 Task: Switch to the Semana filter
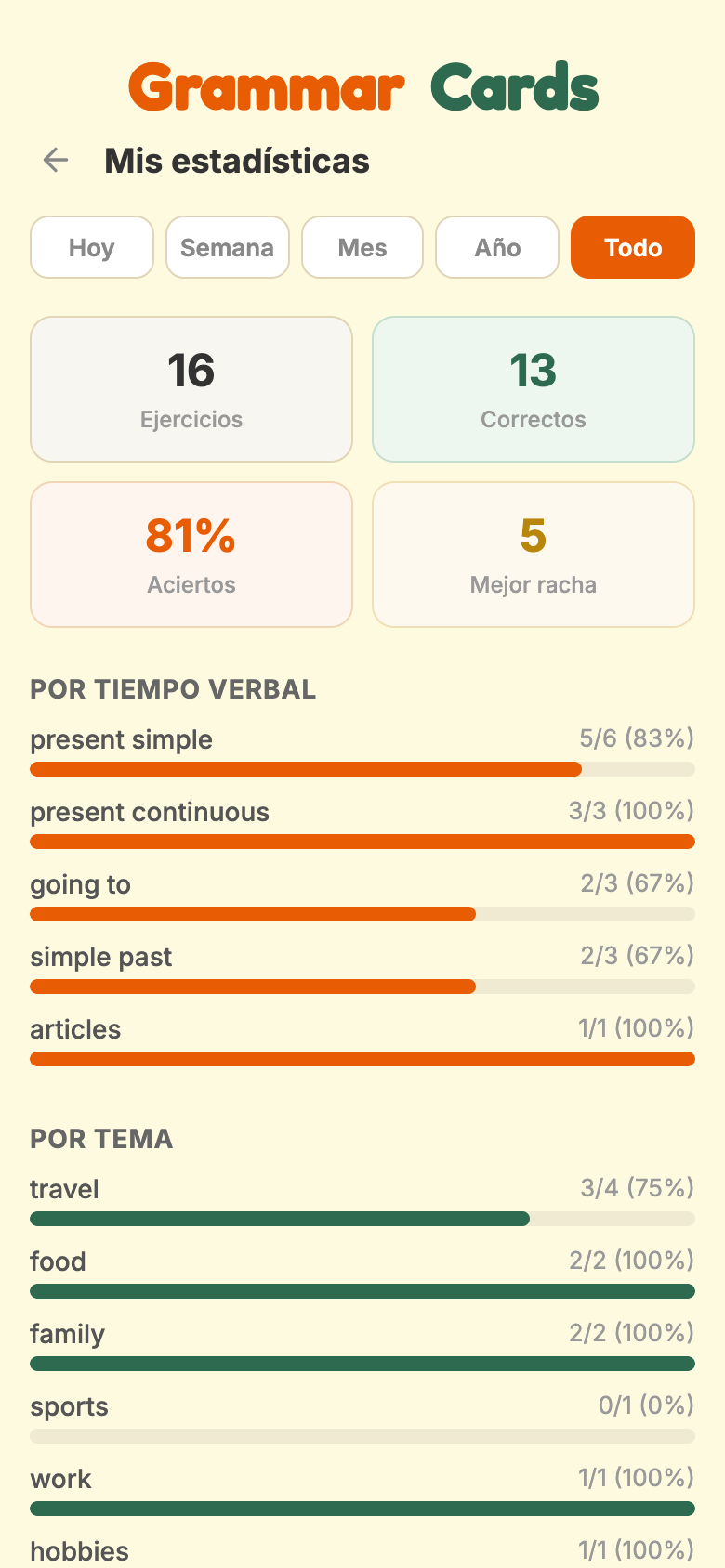[x=227, y=247]
